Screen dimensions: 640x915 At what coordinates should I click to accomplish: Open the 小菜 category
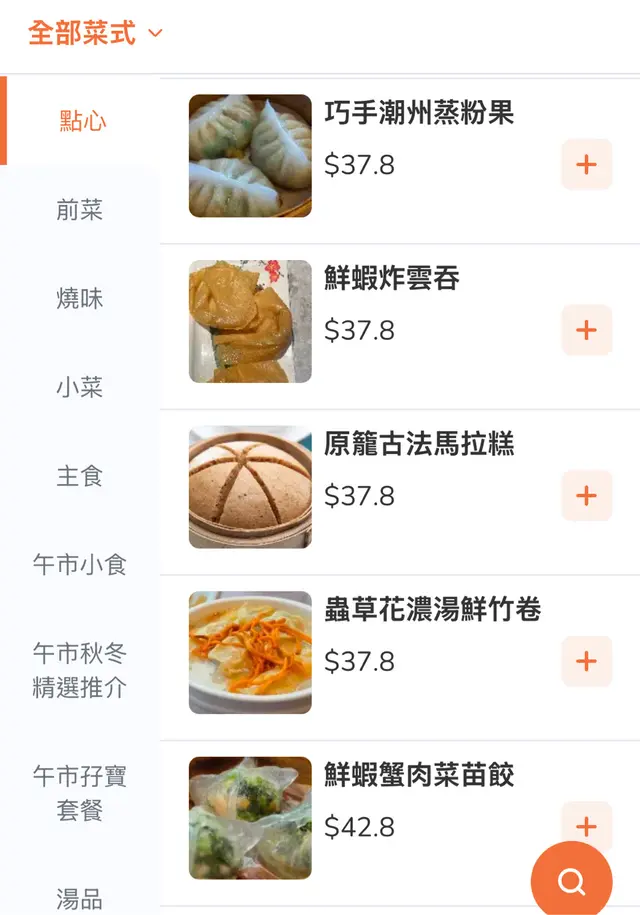coord(80,387)
